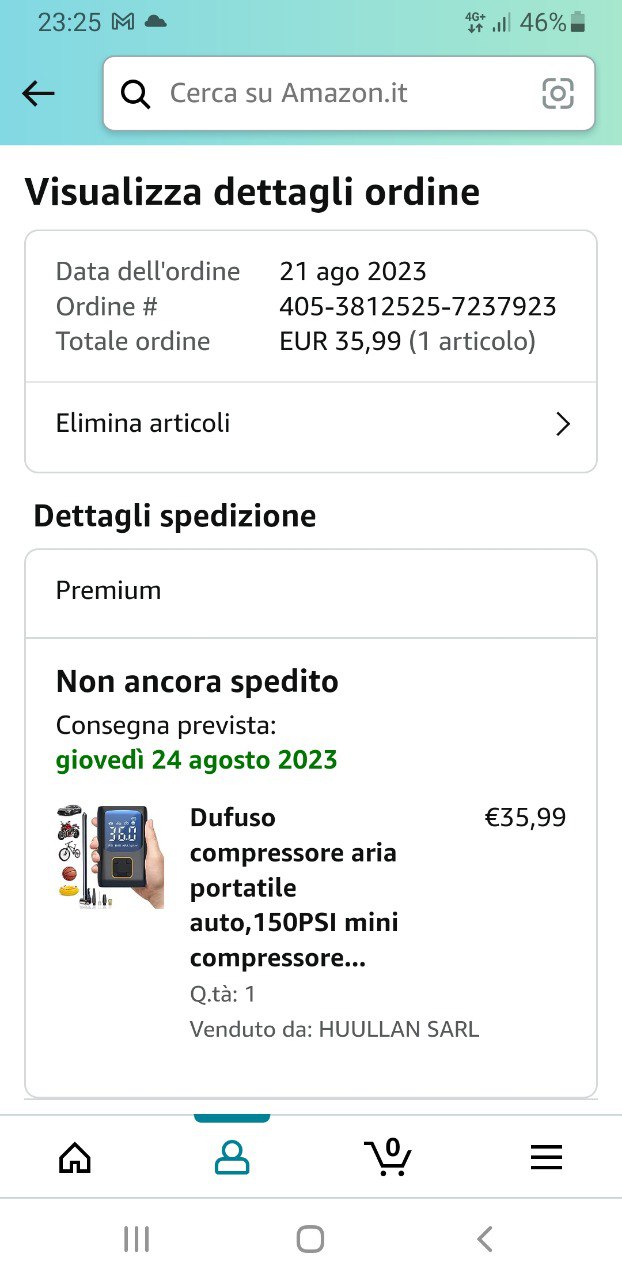Go back using the top arrow

(38, 94)
